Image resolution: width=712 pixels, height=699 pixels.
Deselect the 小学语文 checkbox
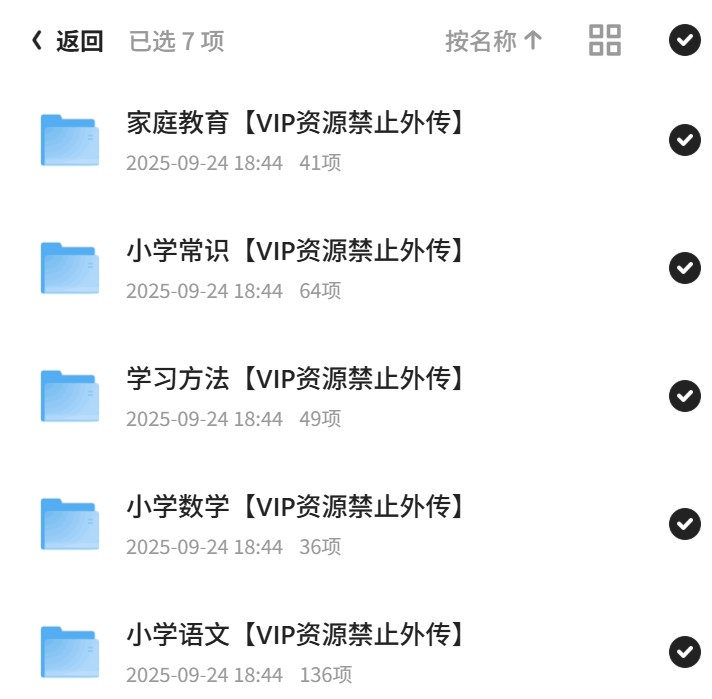click(x=684, y=651)
